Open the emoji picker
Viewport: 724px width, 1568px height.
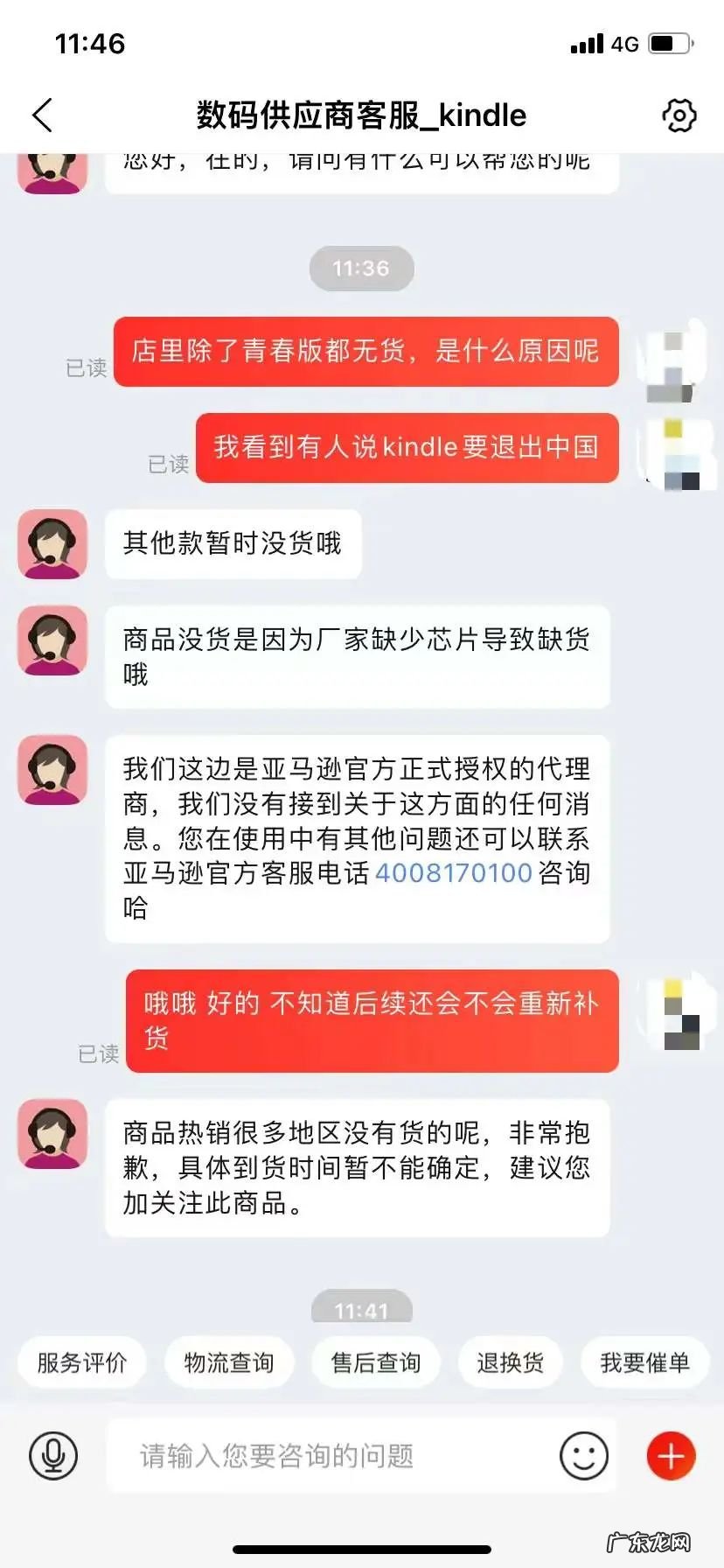coord(583,1456)
